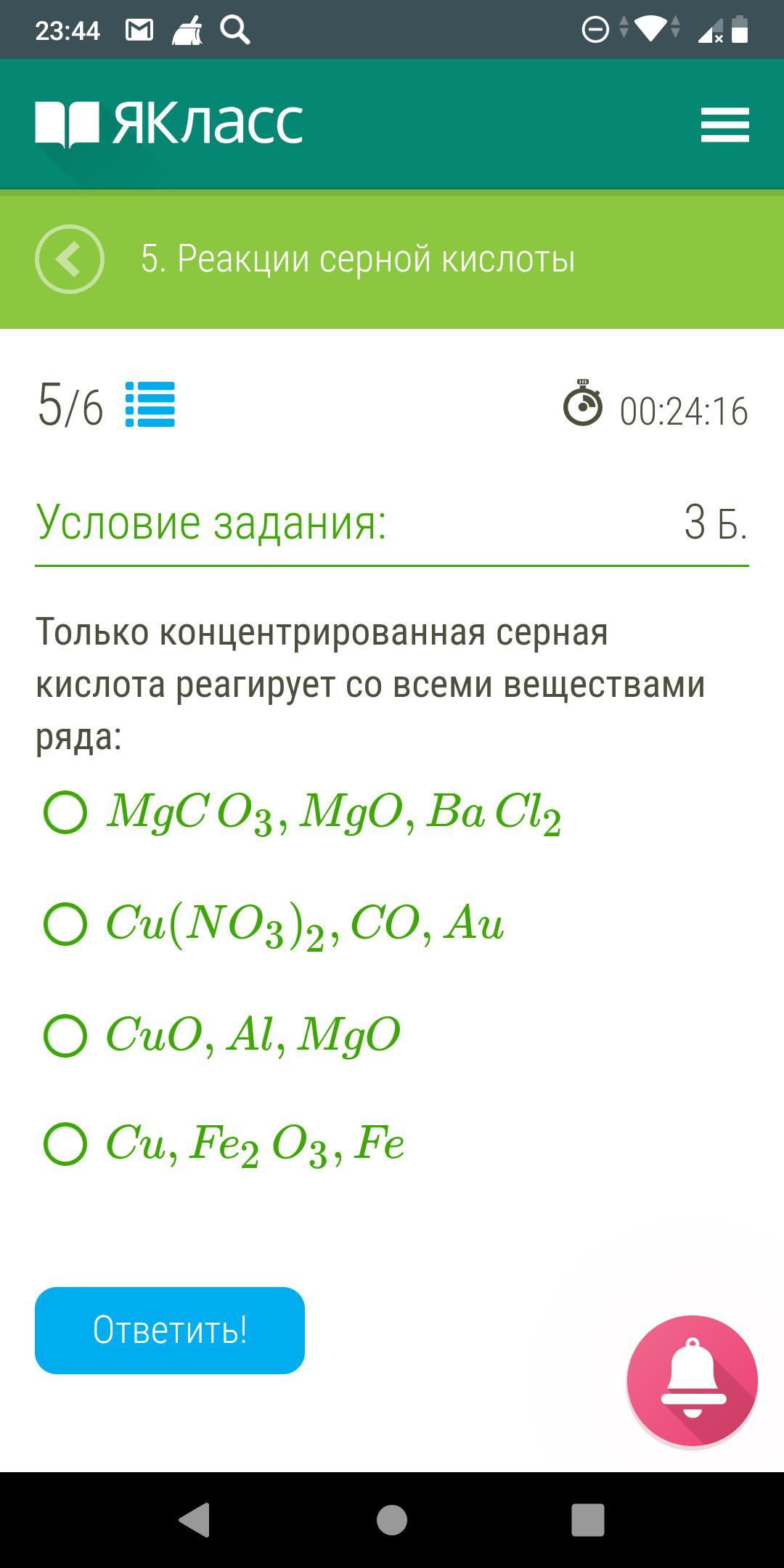
Task: Go back using the circled arrow
Action: (x=70, y=259)
